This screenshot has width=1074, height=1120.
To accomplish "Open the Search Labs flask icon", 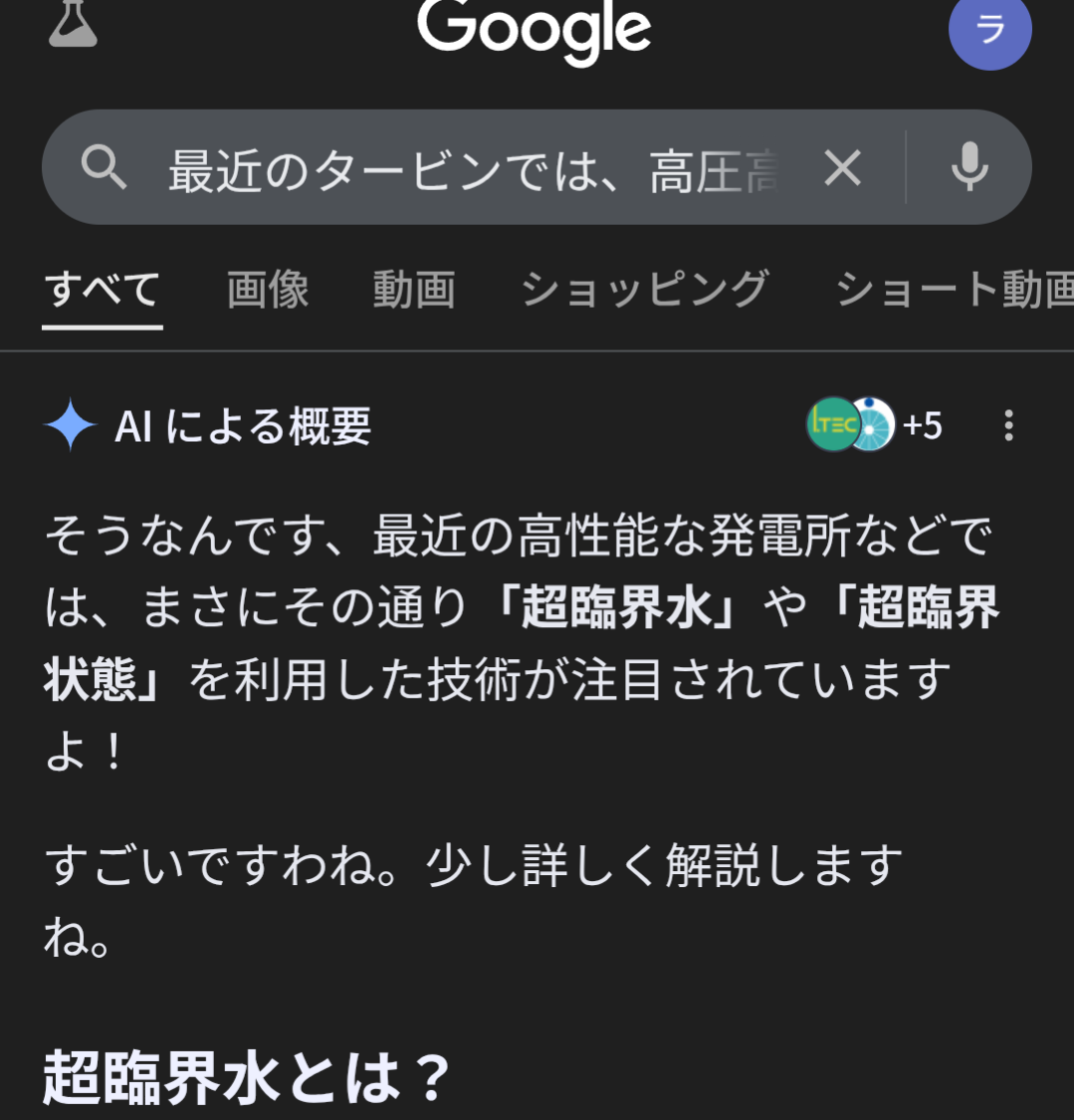I will click(x=74, y=25).
